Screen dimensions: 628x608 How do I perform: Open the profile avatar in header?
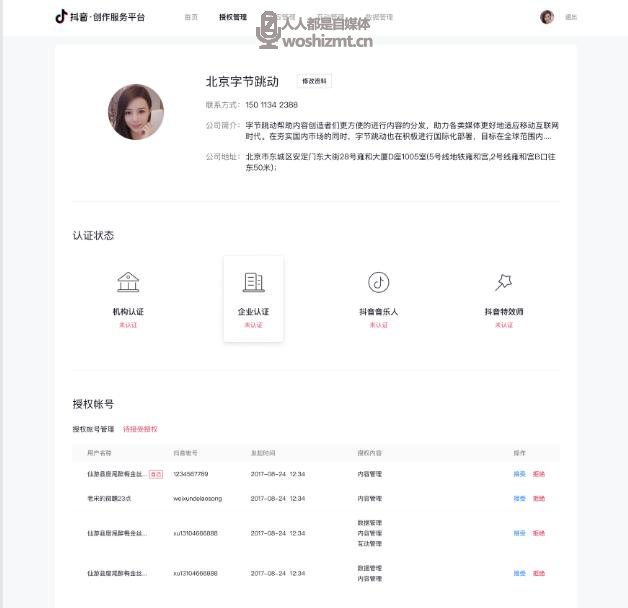[547, 17]
